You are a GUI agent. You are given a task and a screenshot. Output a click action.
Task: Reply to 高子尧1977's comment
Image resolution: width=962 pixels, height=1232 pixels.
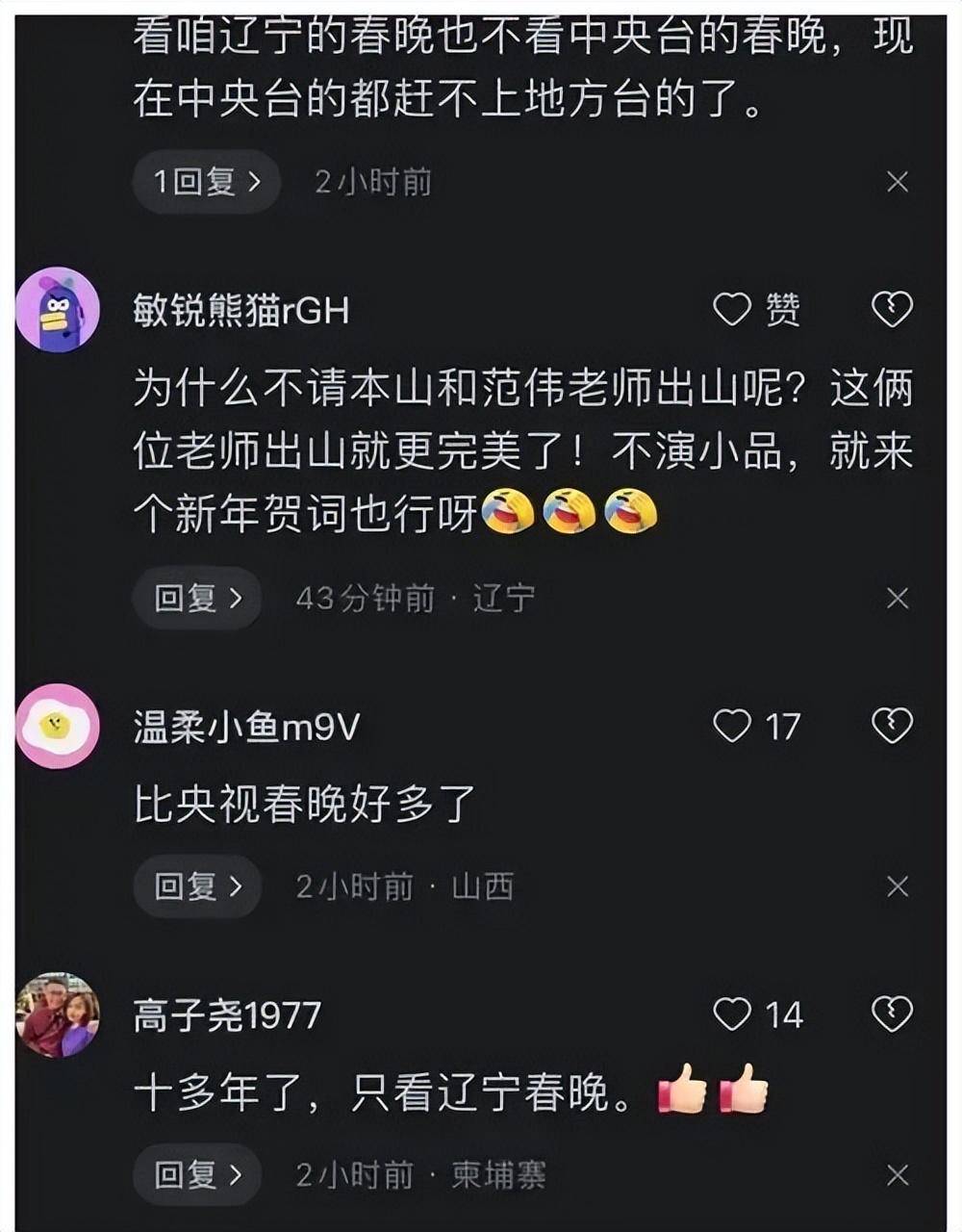[197, 1175]
